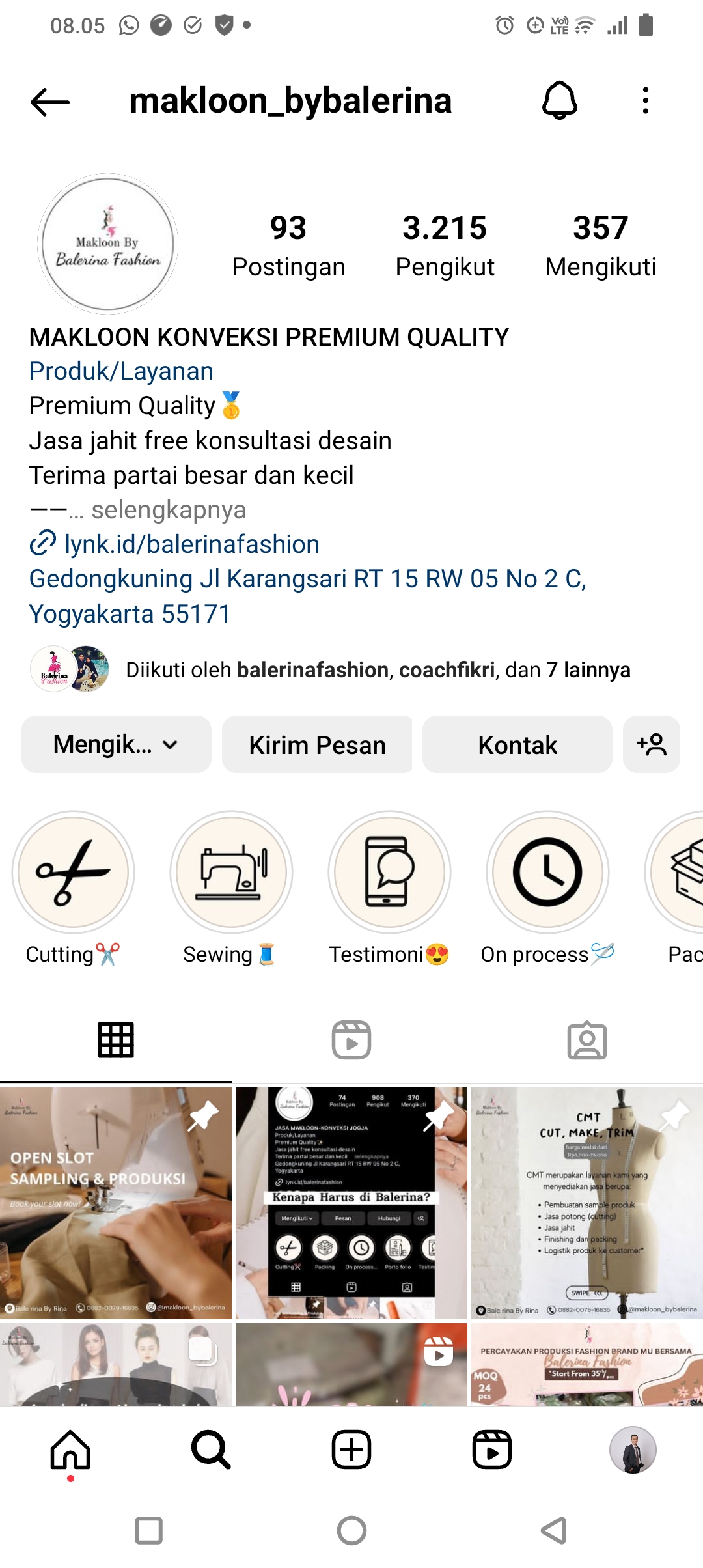Open the Open Slot Sampling & Produksi post
Viewport: 703px width, 1568px height.
115,1203
